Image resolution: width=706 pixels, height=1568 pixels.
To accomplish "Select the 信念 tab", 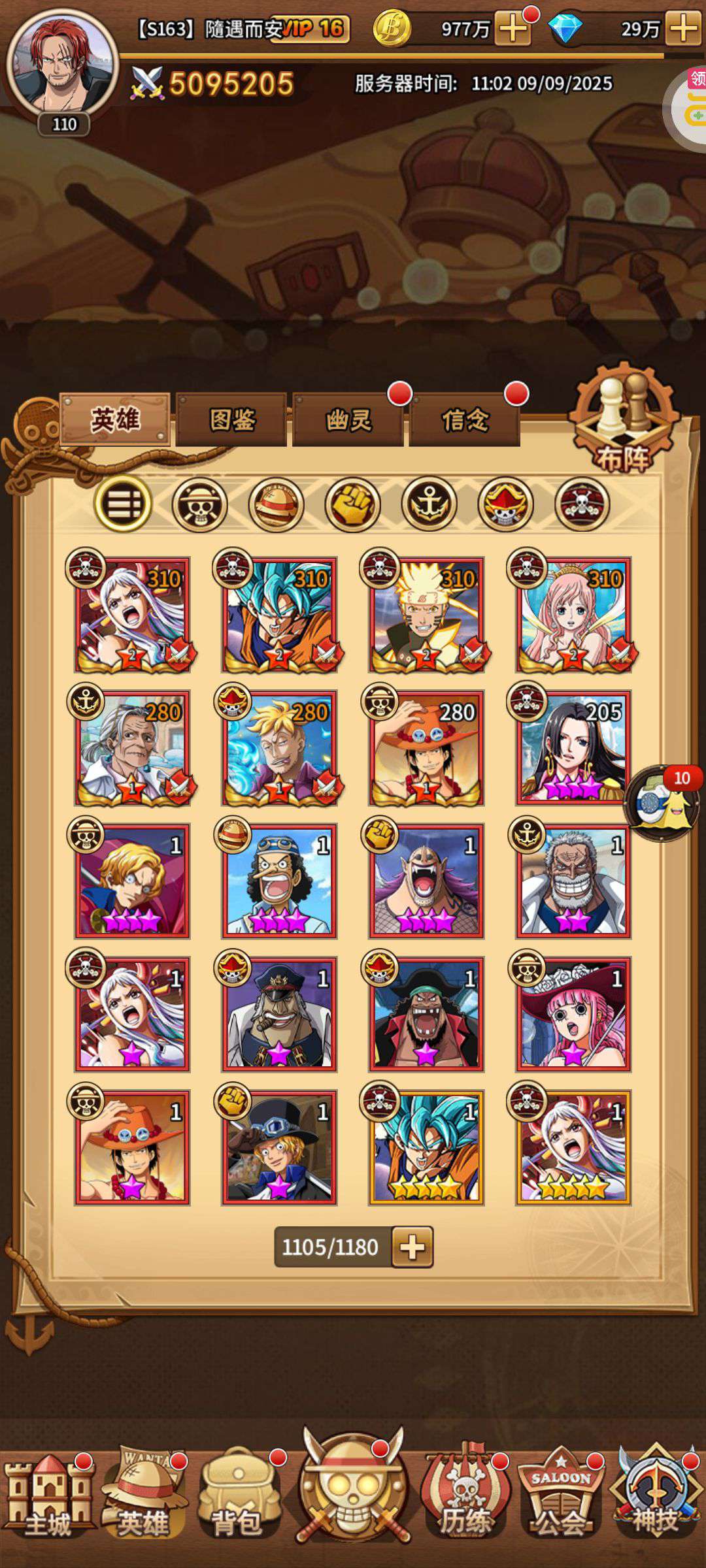I will pos(465,419).
